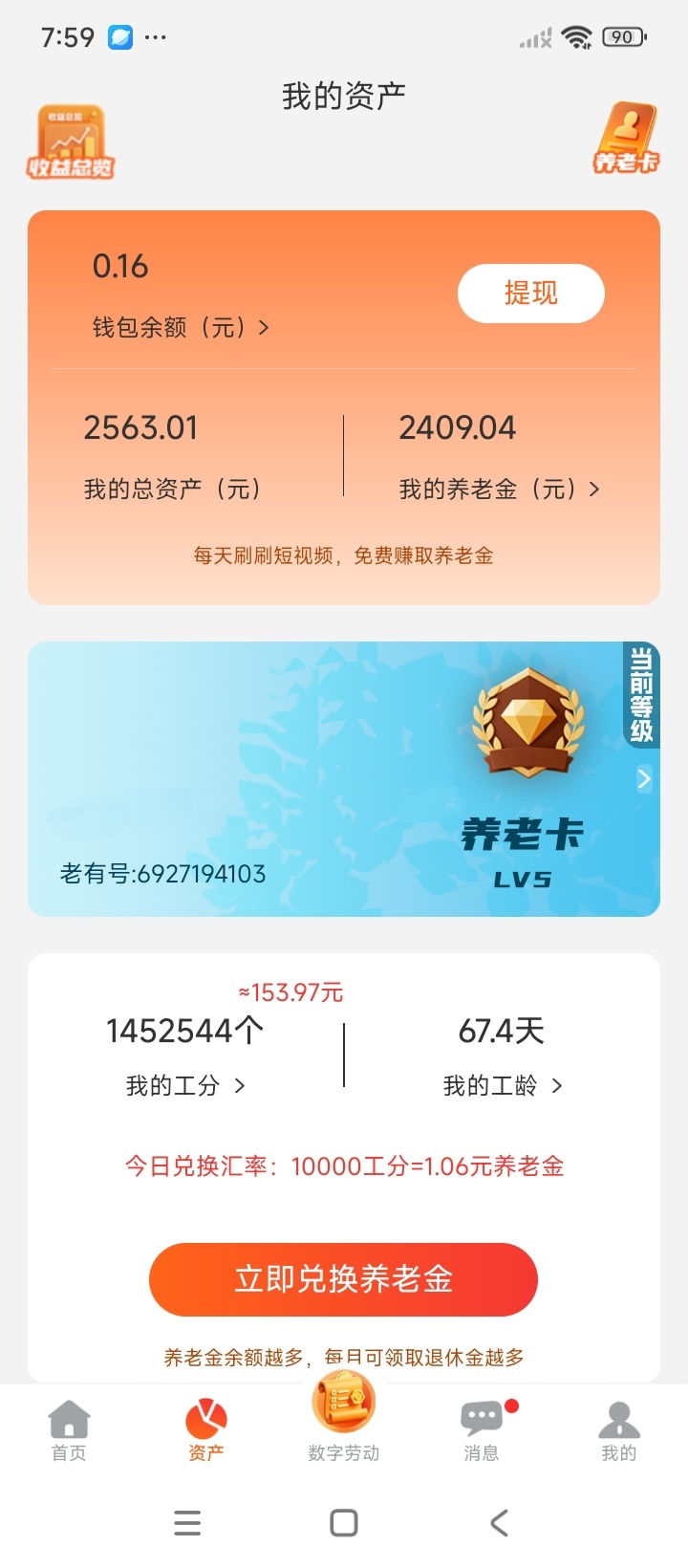688x1568 pixels.
Task: Open 我的工分 work points details
Action: click(185, 1086)
